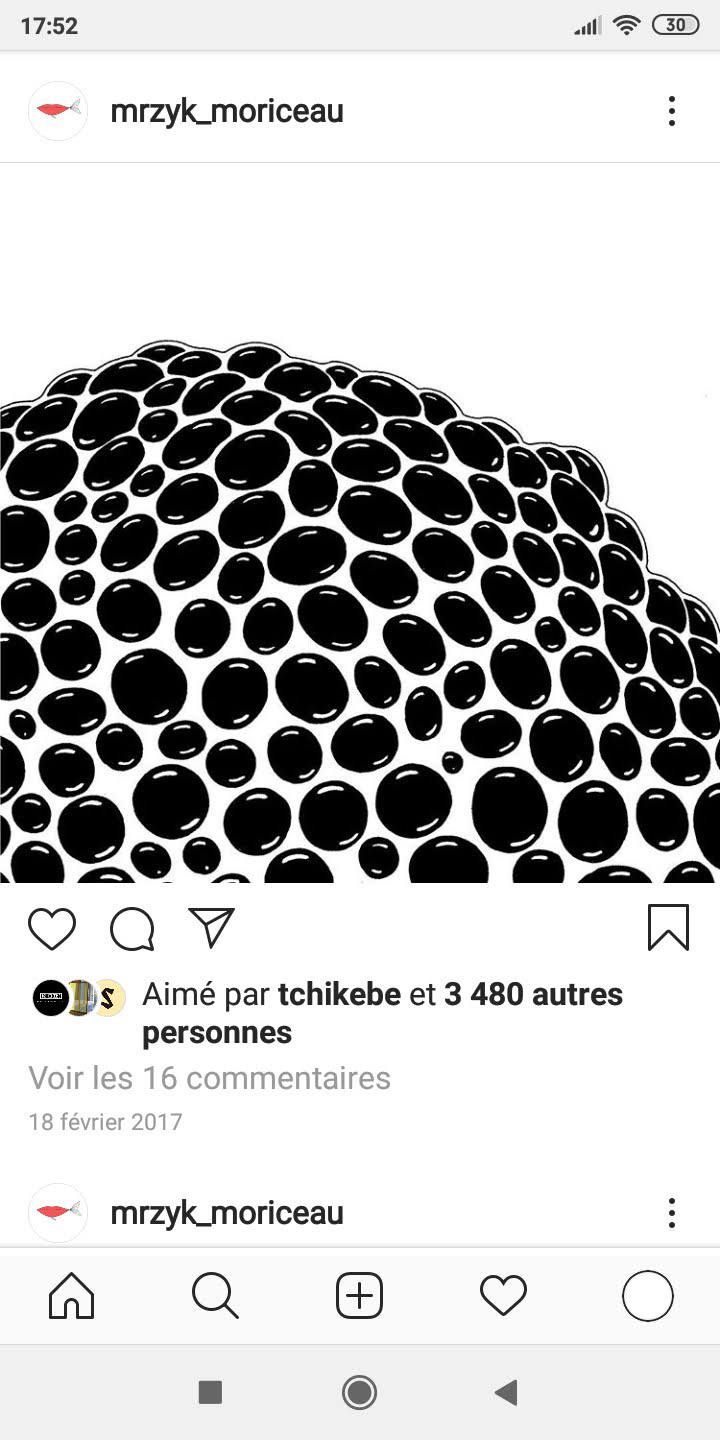Open the Activity heart tab
Viewport: 720px width, 1440px height.
[x=503, y=1296]
